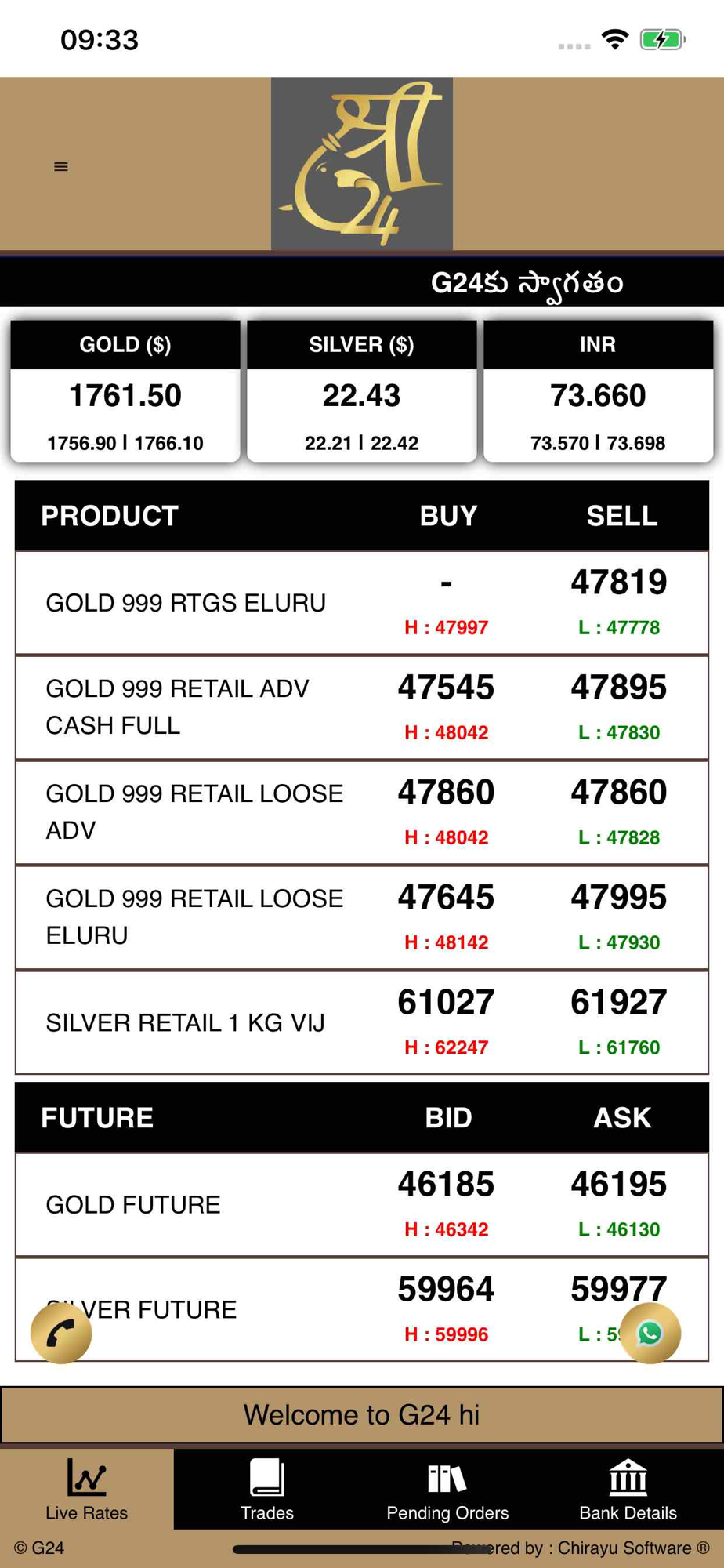Screen dimensions: 724x1568
Task: Switch to the Trades tab
Action: coord(267,1489)
